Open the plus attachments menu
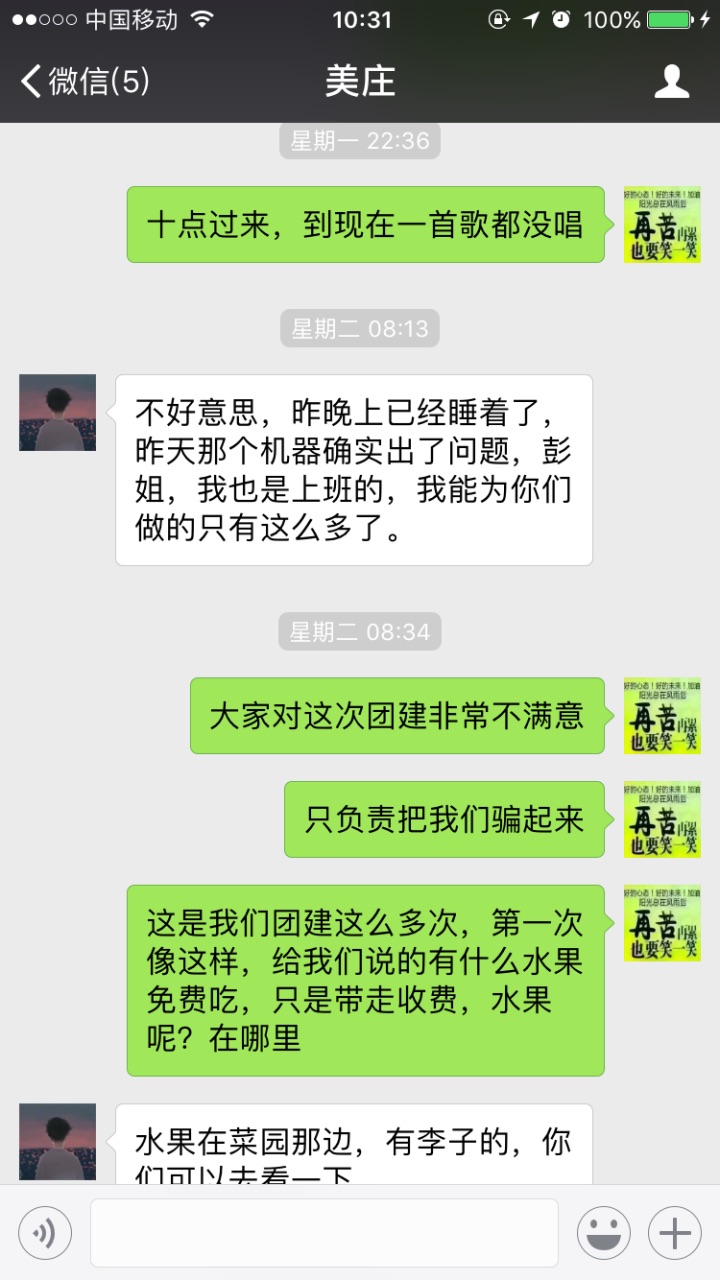Viewport: 720px width, 1280px height. [675, 1233]
